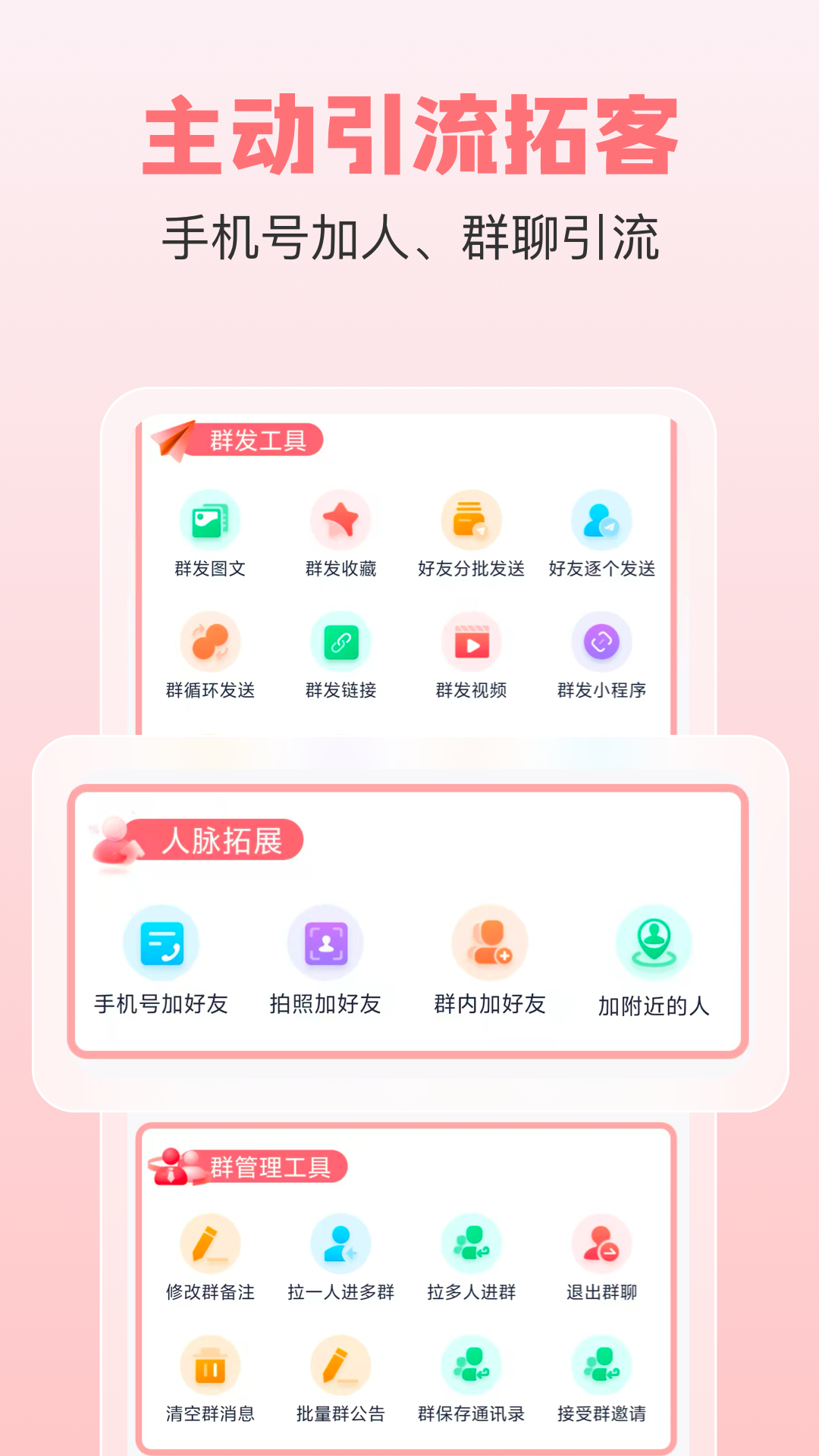Open the 拉多人进群 feature
Viewport: 819px width, 1456px height.
(472, 1244)
